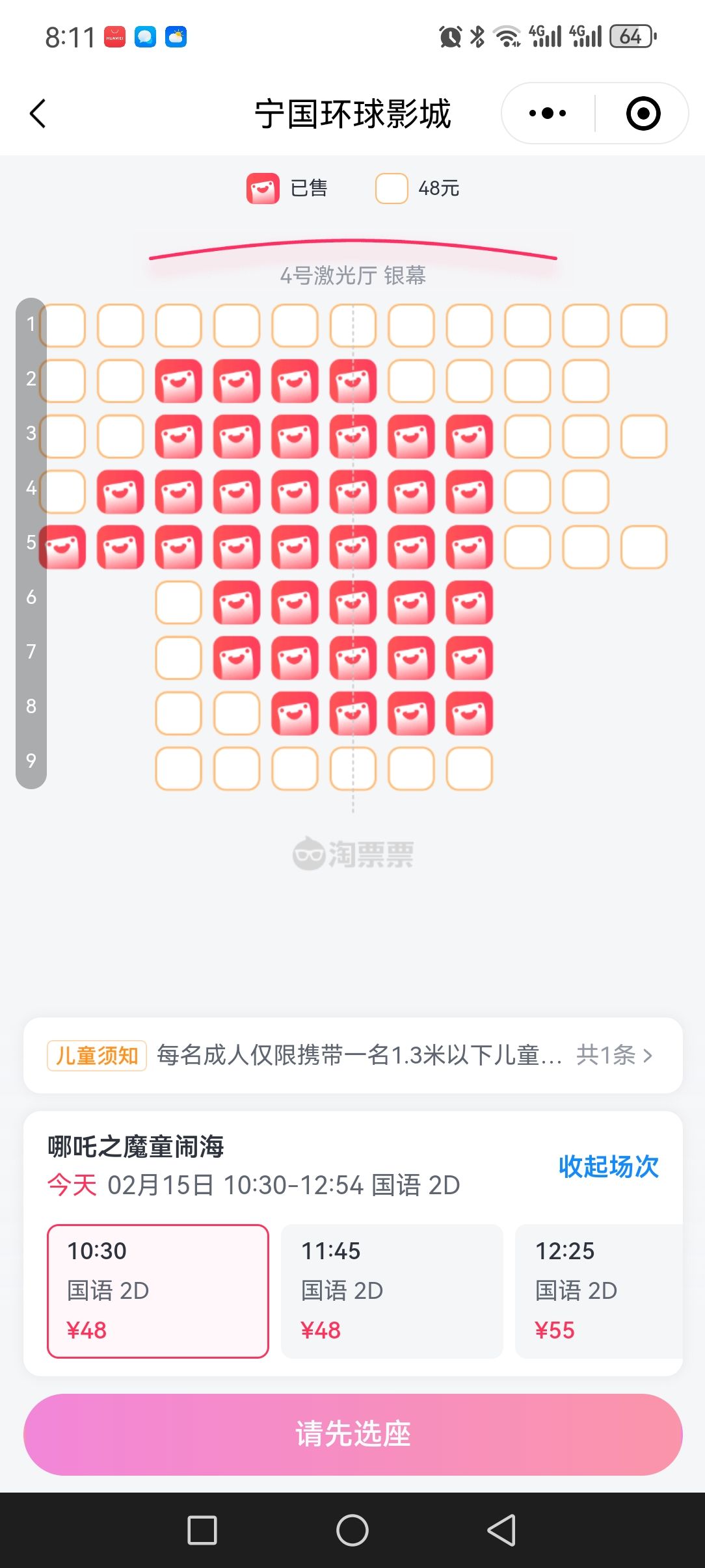
Task: Open the mini program more-options menu
Action: [x=548, y=114]
